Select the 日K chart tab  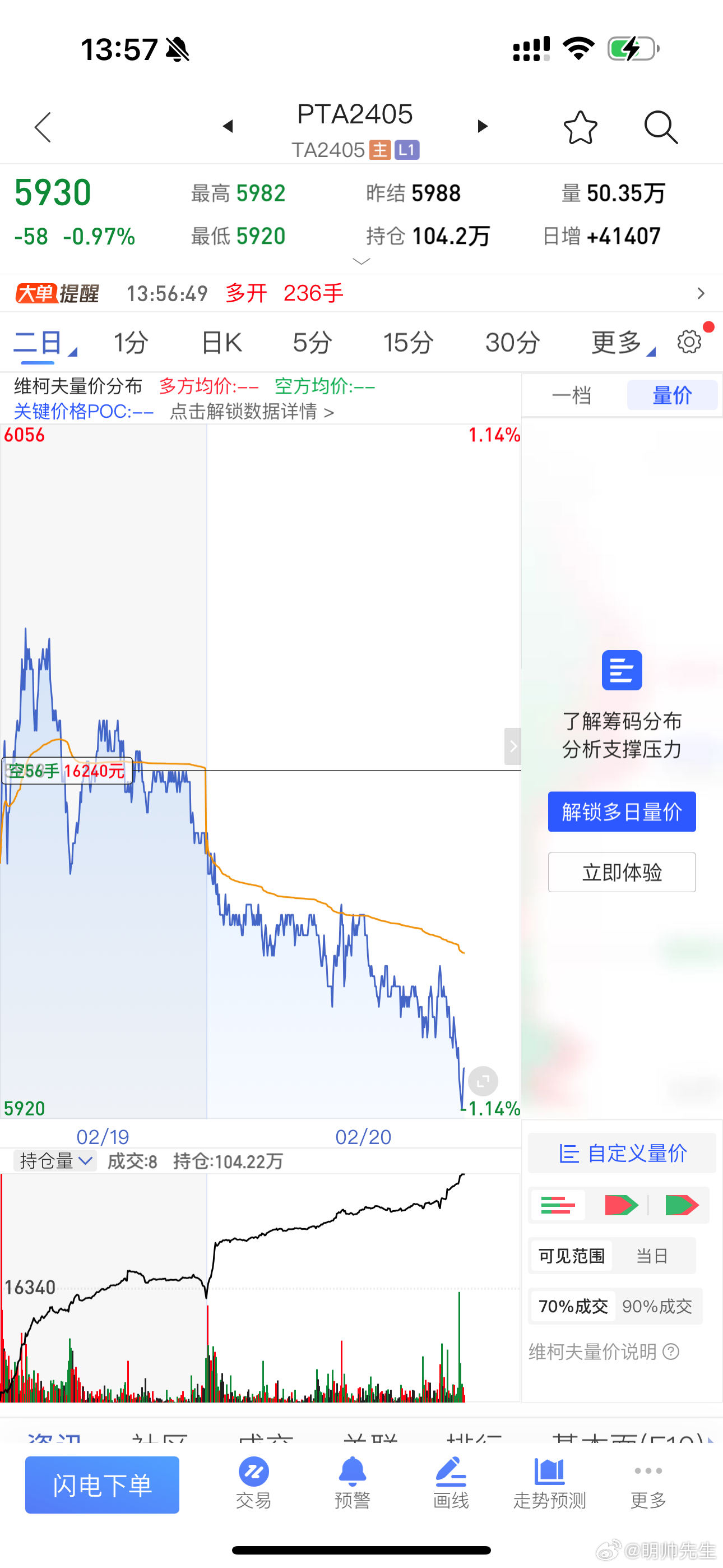click(221, 343)
